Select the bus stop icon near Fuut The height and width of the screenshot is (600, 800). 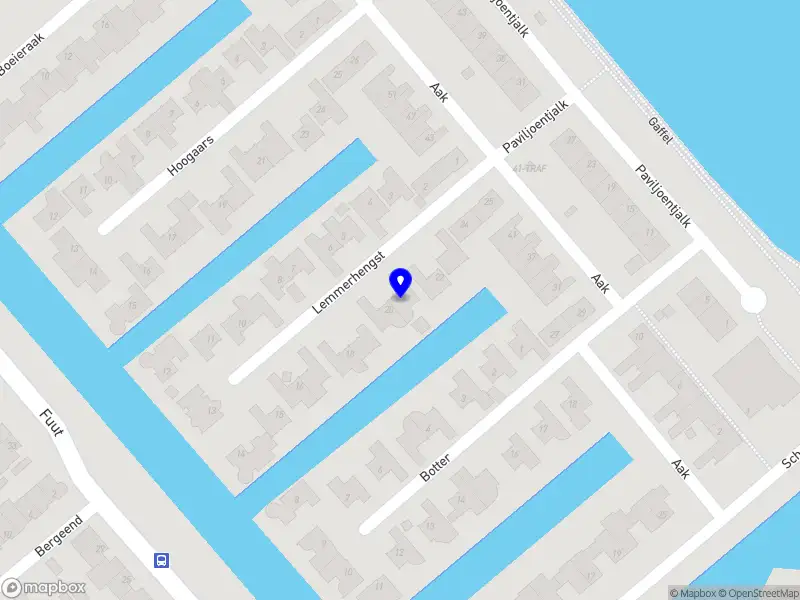(161, 560)
